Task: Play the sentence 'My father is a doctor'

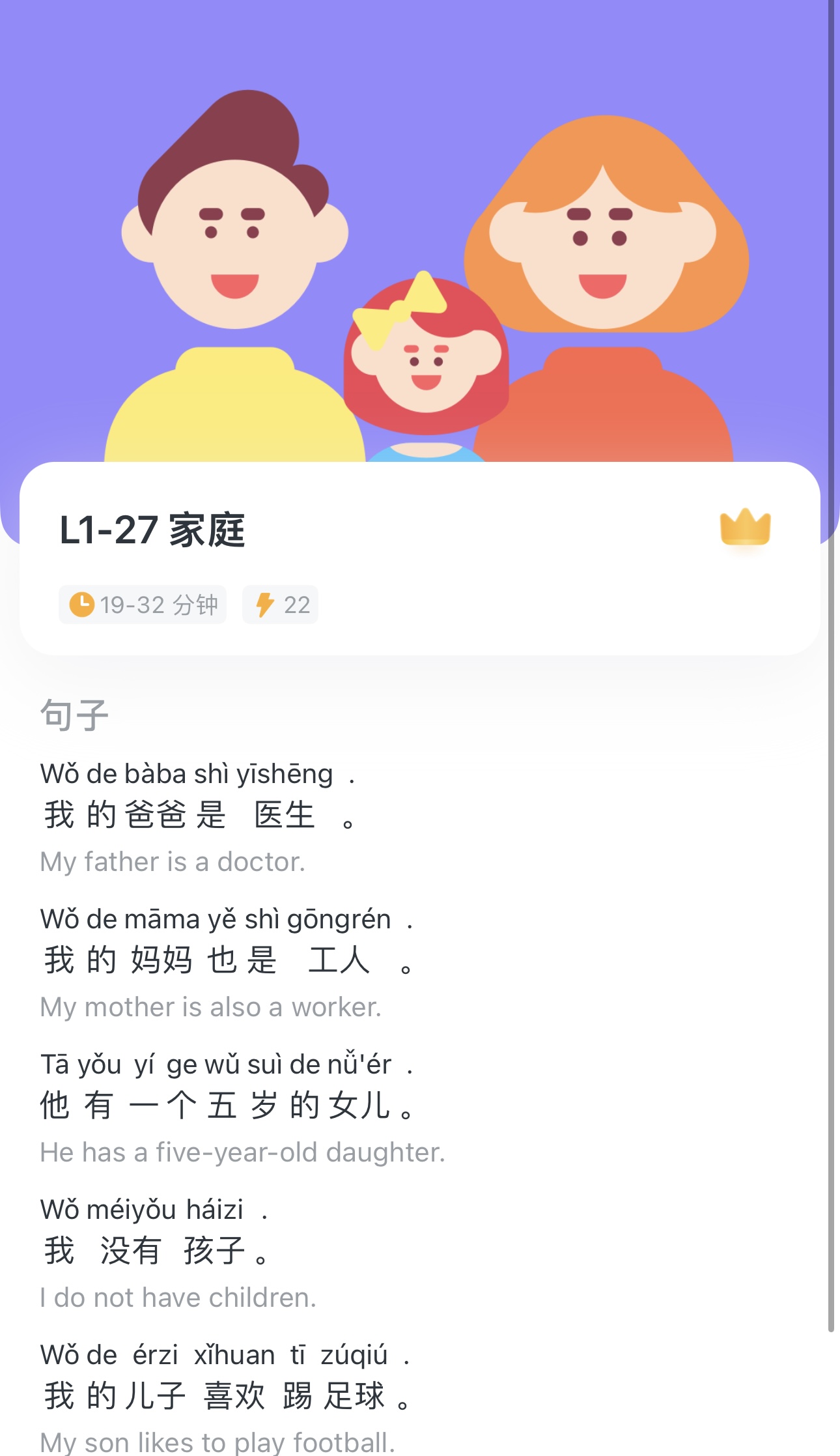Action: click(x=198, y=815)
